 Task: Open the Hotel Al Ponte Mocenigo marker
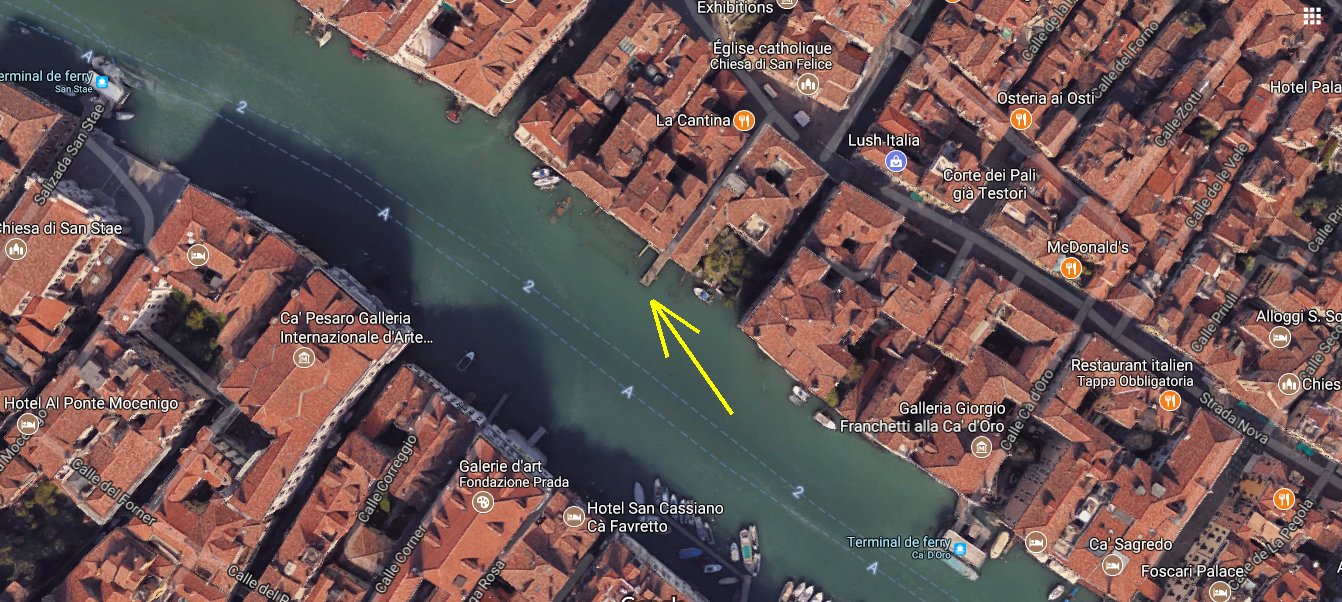28,425
